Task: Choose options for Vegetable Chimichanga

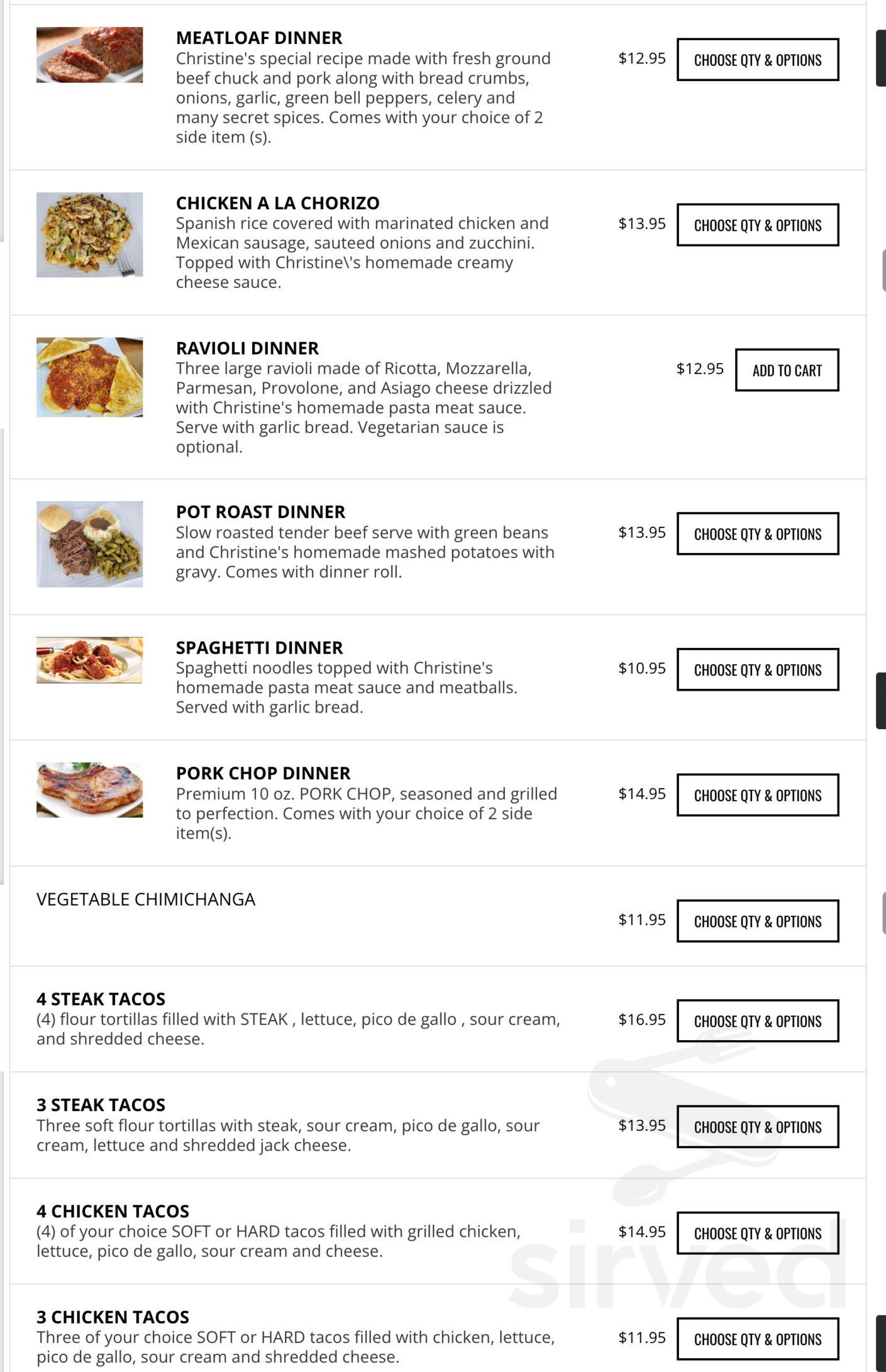Action: click(757, 921)
